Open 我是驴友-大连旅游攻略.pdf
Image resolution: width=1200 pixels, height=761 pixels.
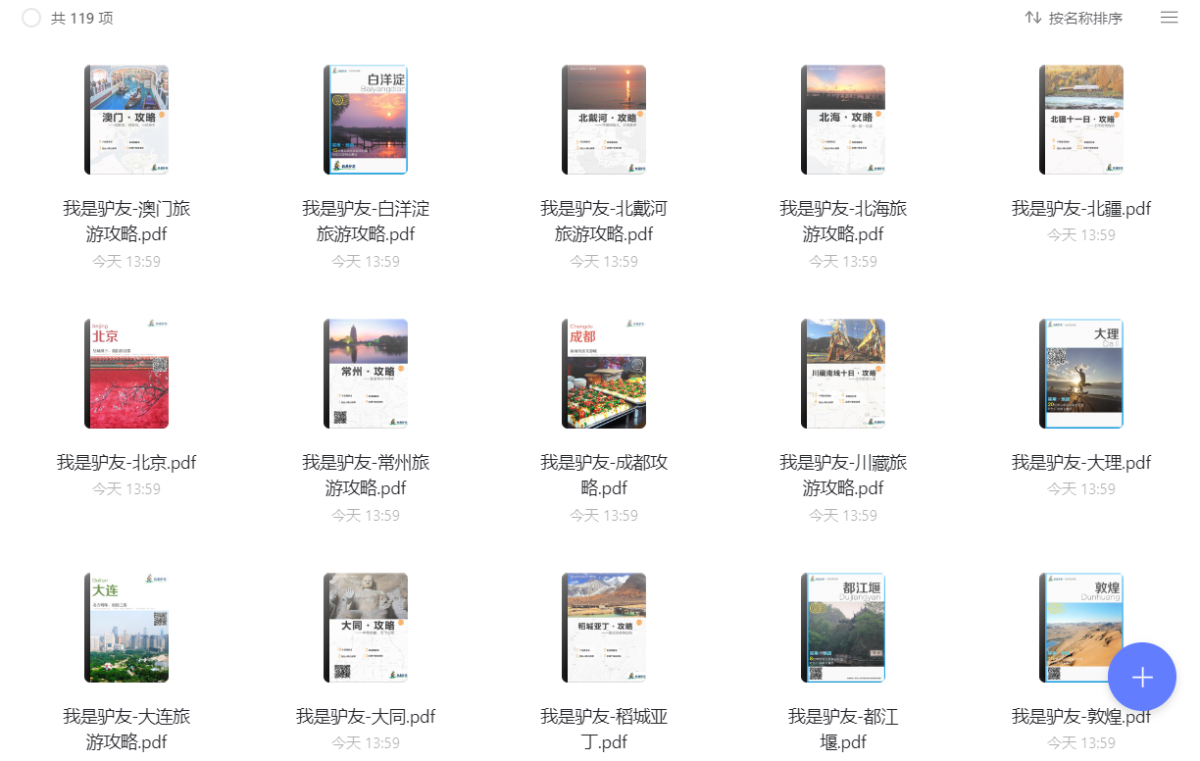pos(127,628)
